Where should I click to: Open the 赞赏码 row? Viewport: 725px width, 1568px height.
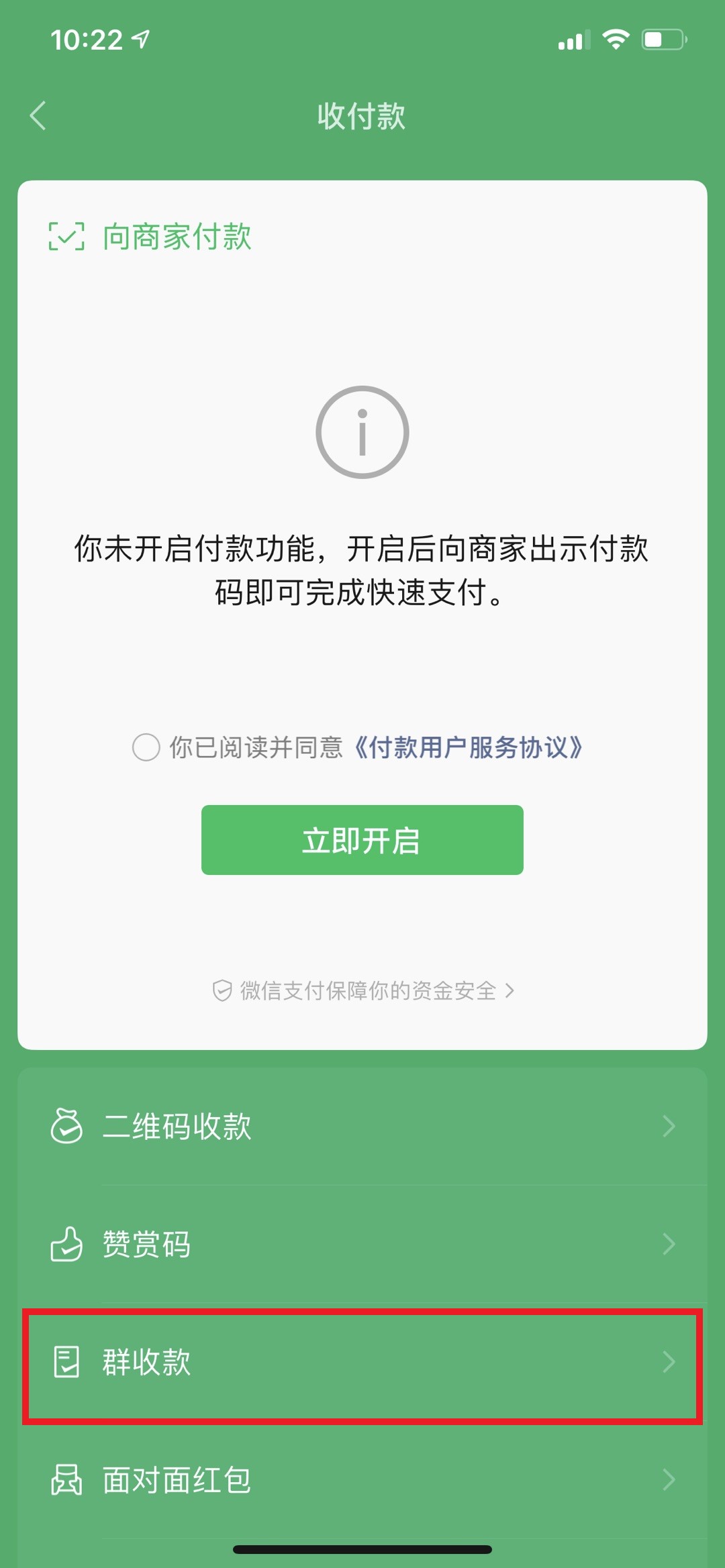click(362, 1244)
